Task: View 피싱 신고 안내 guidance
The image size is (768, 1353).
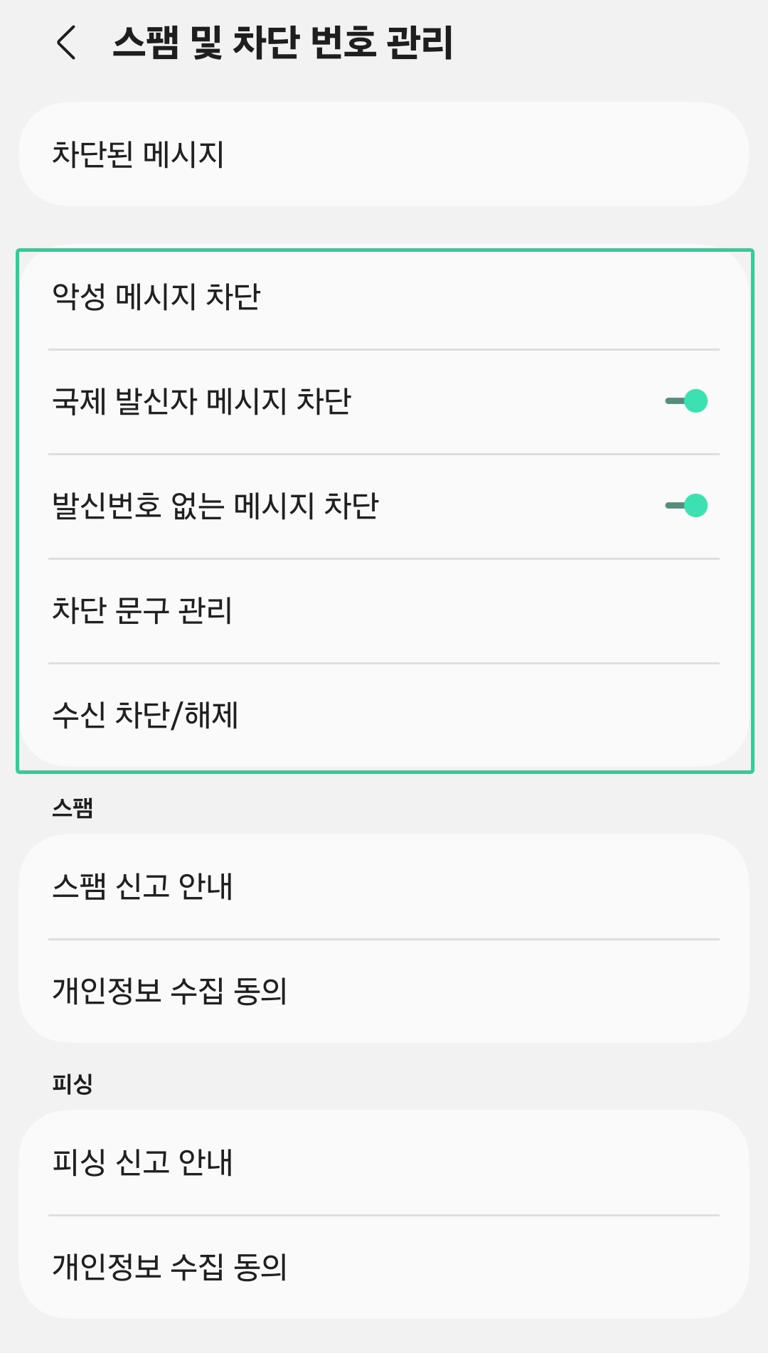Action: tap(384, 1162)
